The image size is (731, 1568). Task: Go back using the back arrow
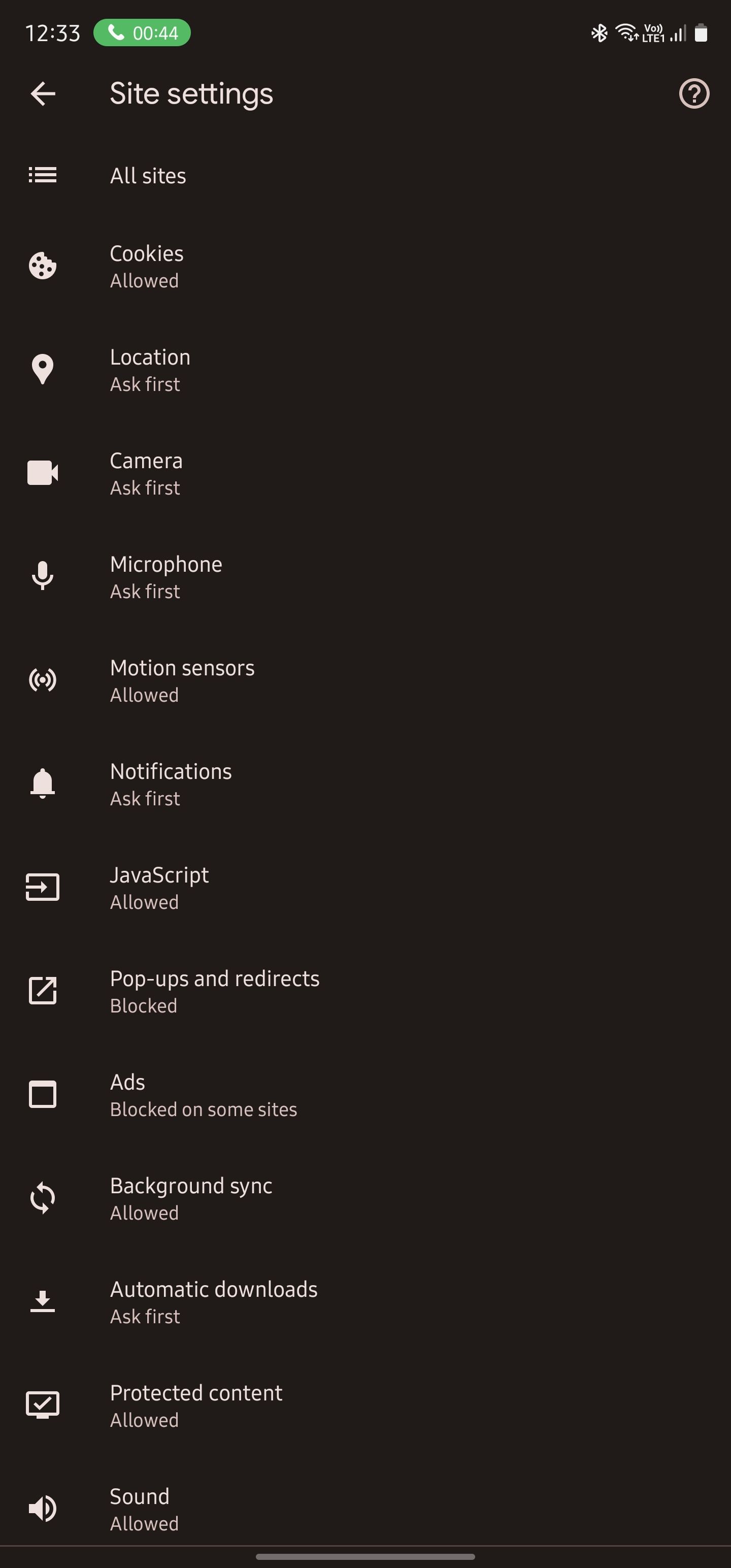tap(43, 93)
